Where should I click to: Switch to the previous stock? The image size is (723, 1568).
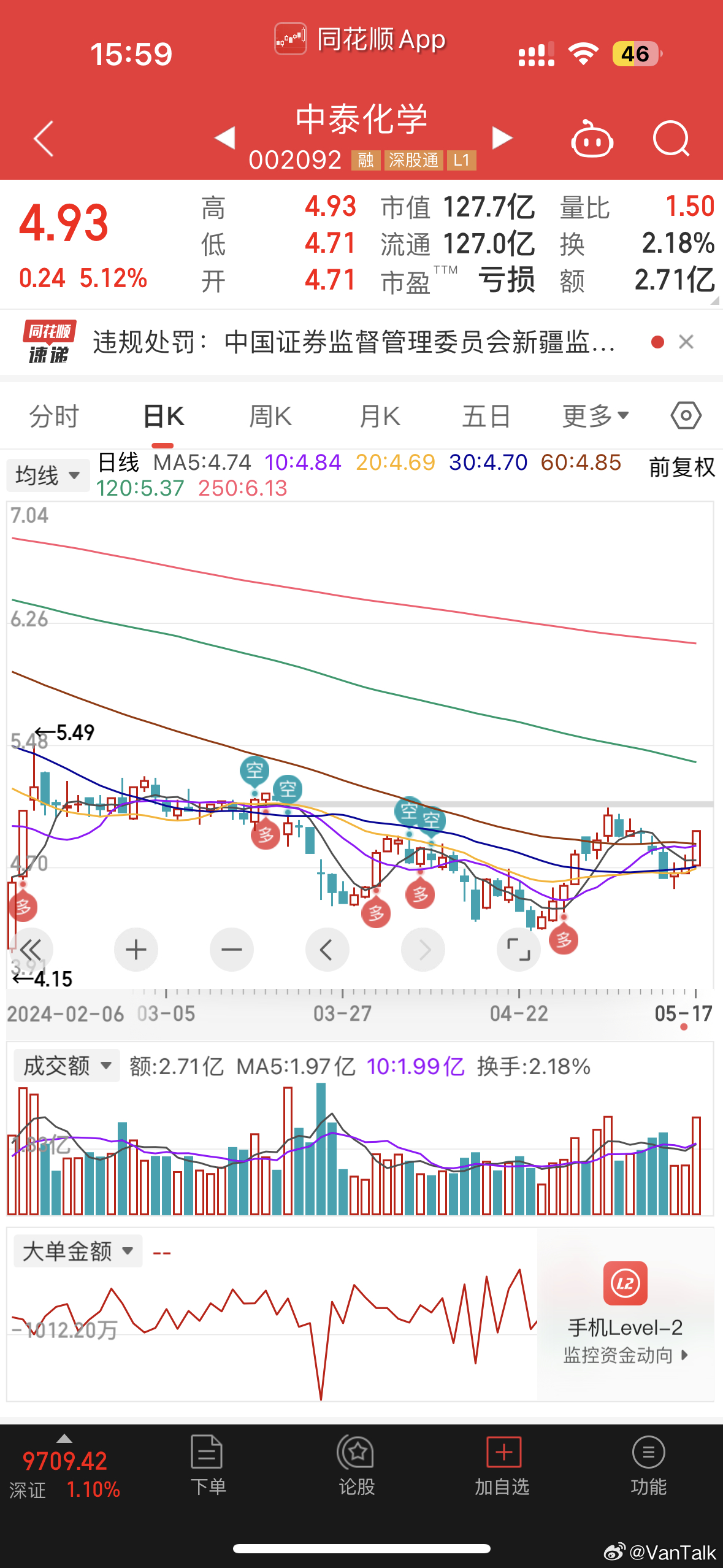coord(225,138)
